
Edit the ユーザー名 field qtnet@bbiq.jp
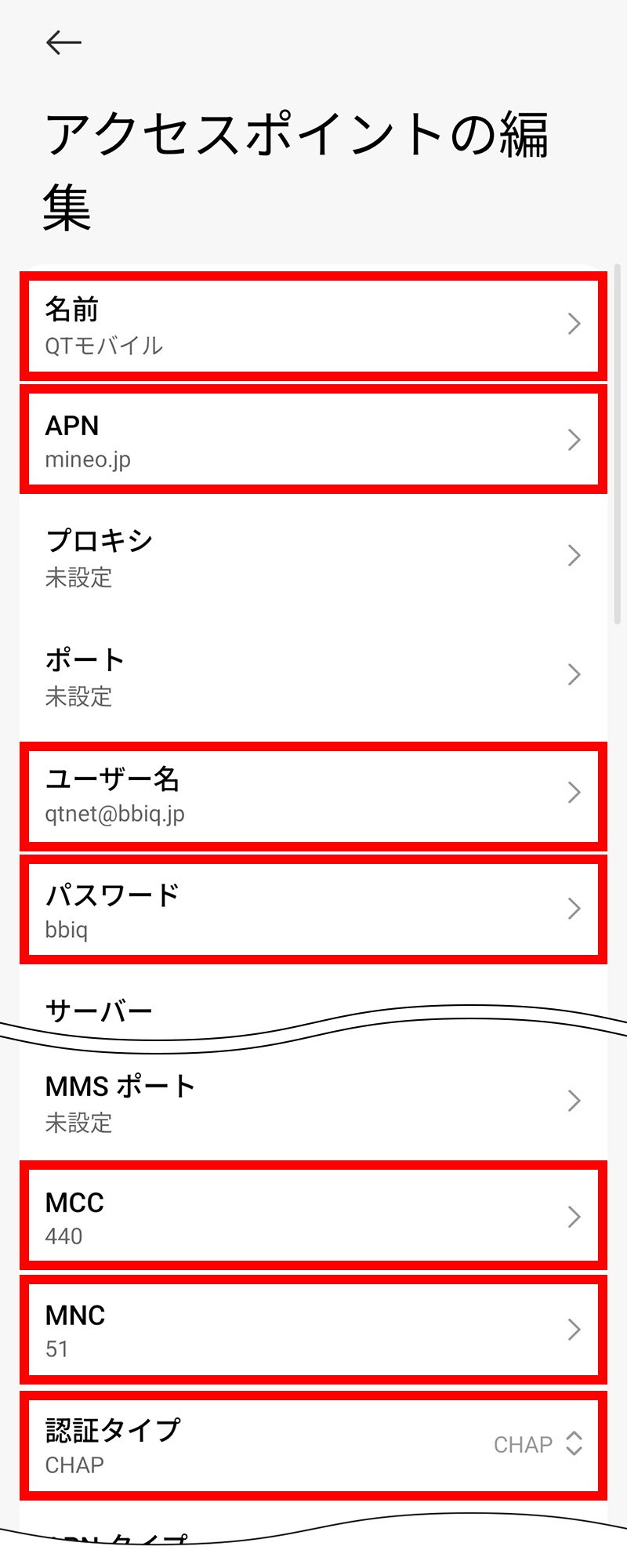point(313,793)
